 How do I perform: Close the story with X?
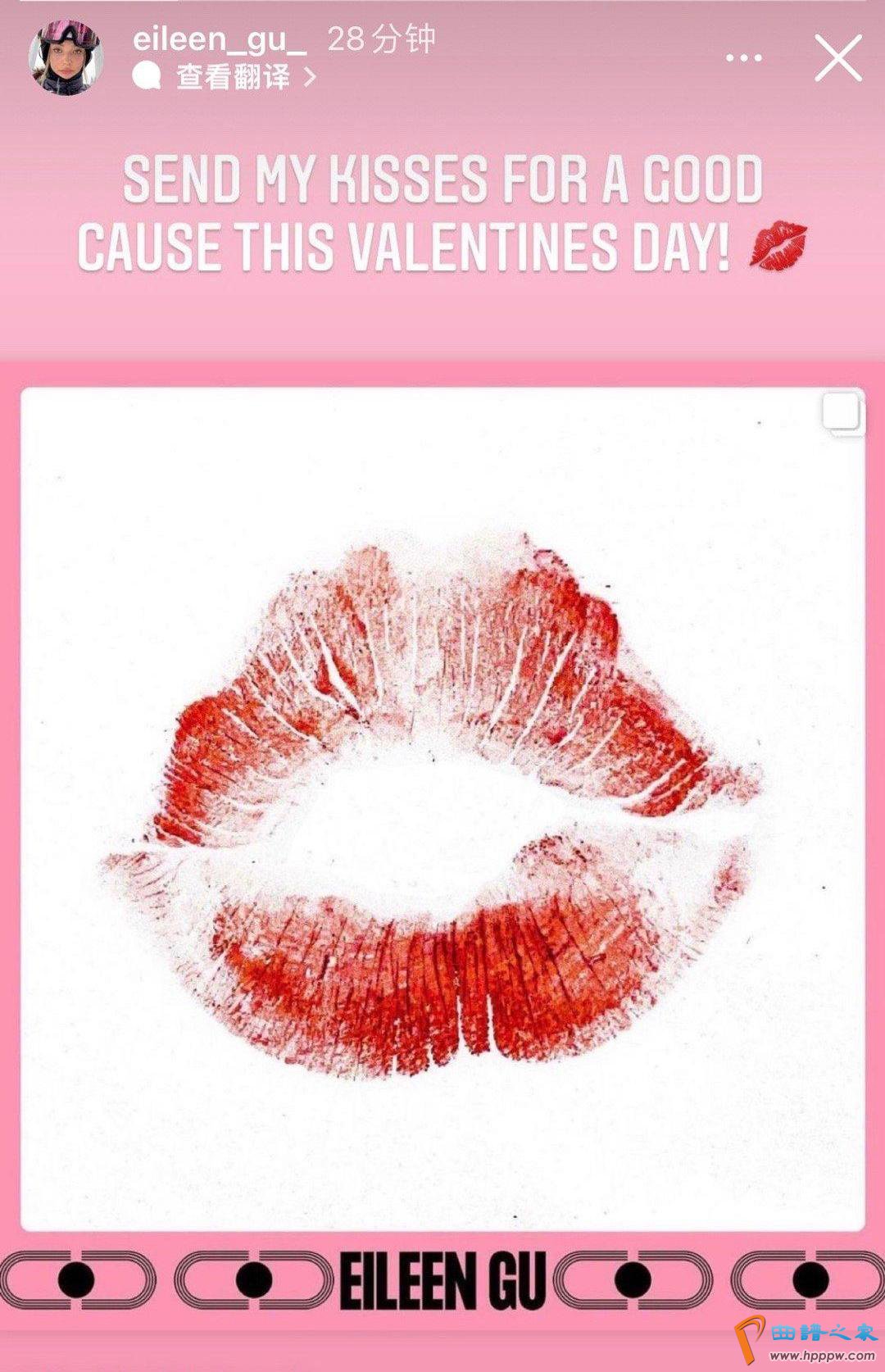[837, 58]
